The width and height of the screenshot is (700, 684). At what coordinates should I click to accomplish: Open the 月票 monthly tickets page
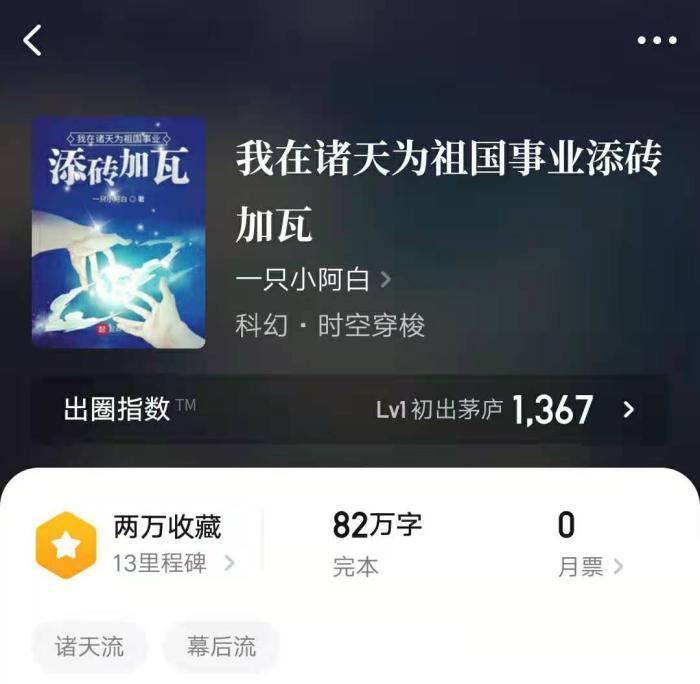tap(590, 567)
